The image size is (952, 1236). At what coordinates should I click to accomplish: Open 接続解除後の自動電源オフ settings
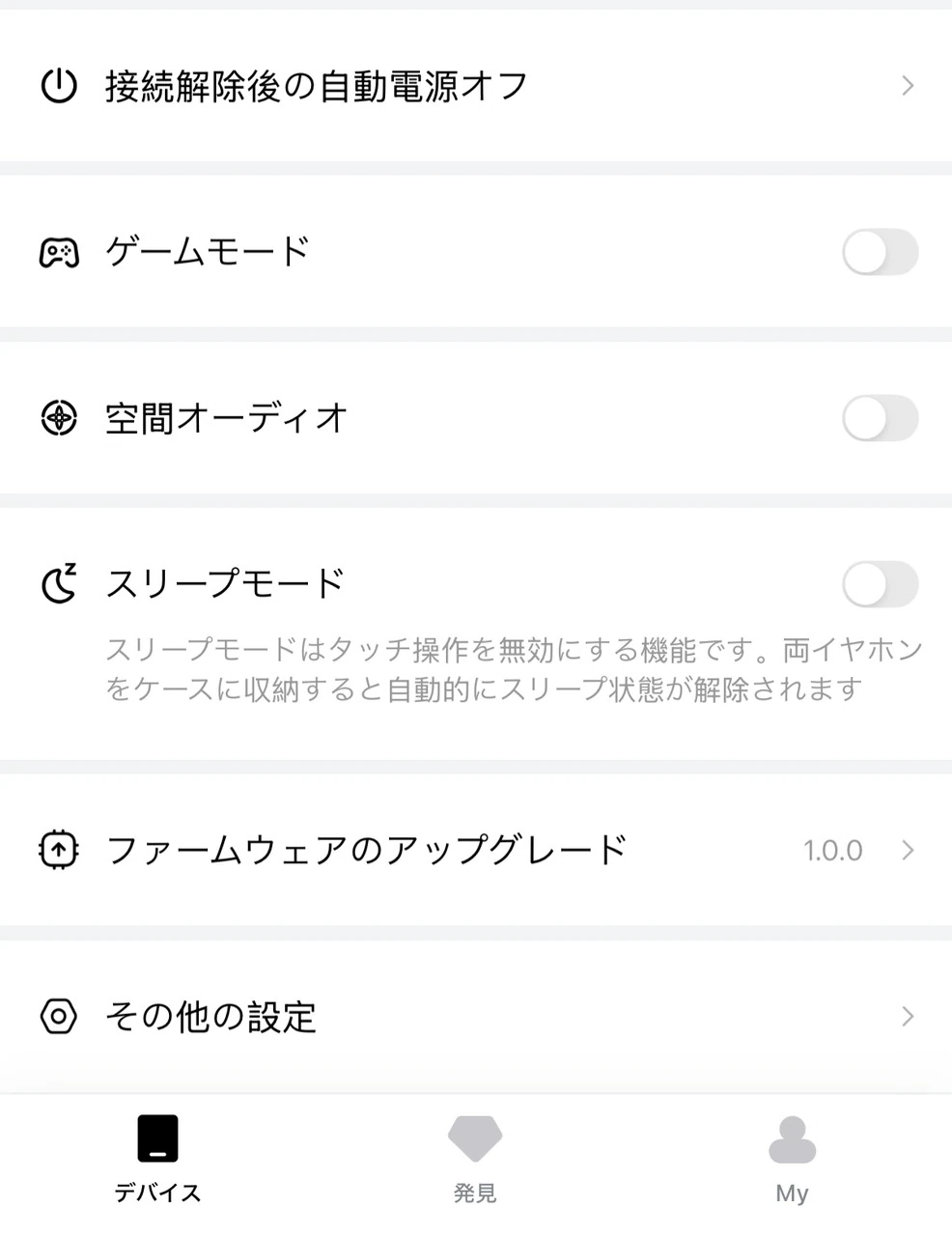(475, 86)
